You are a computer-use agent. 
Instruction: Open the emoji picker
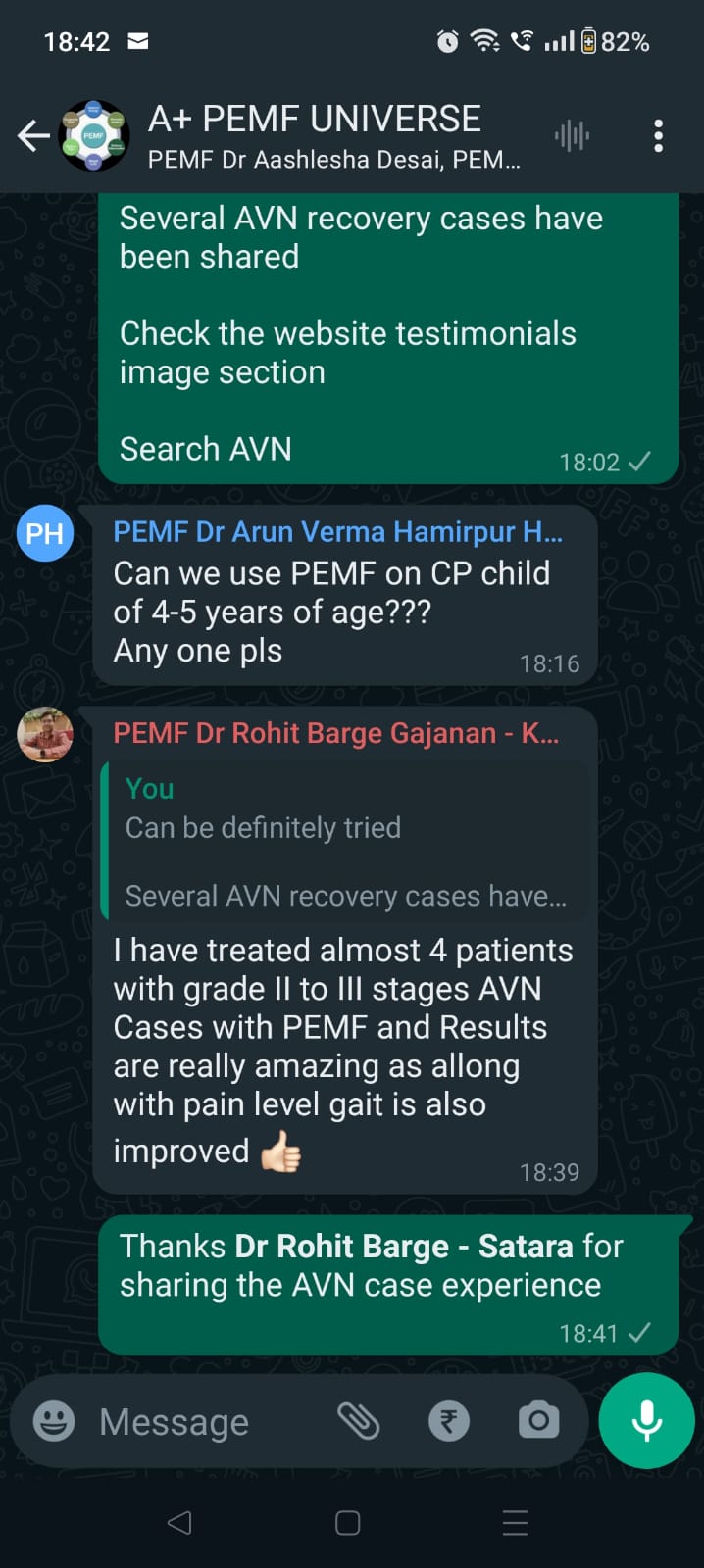pyautogui.click(x=54, y=1421)
